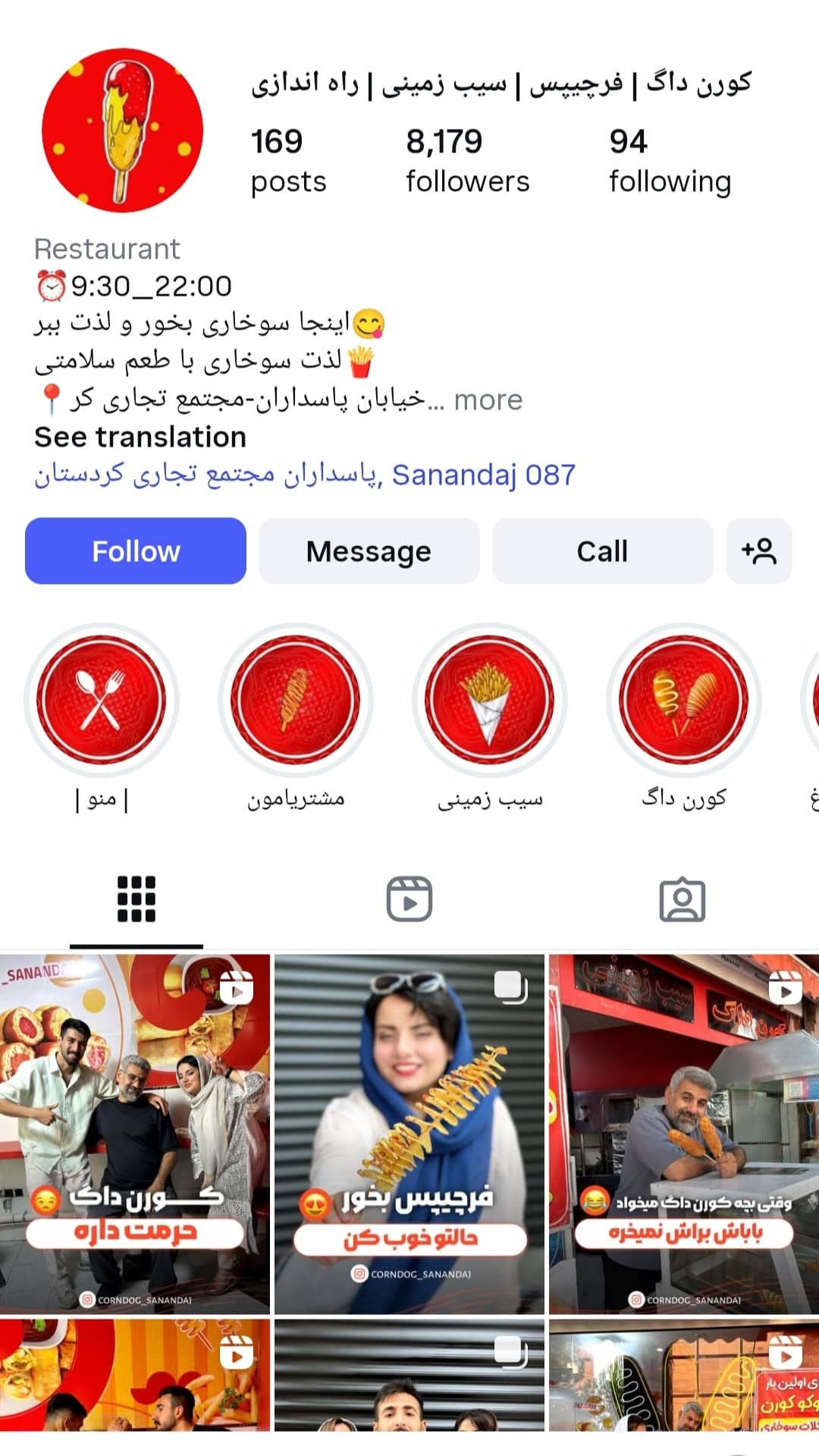The height and width of the screenshot is (1456, 819).
Task: Tap the Follow button
Action: click(x=136, y=551)
